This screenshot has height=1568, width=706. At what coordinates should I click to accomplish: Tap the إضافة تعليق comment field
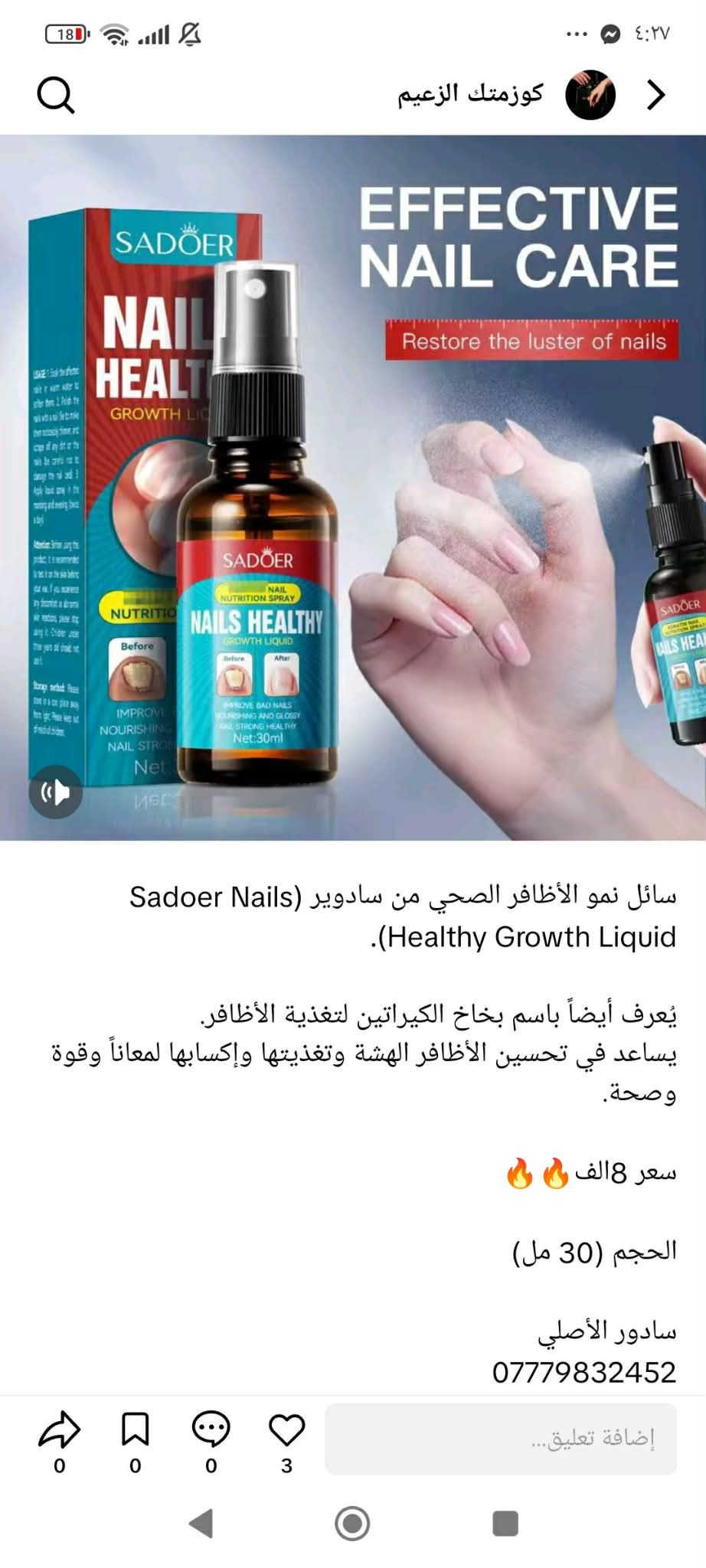coord(501,1439)
